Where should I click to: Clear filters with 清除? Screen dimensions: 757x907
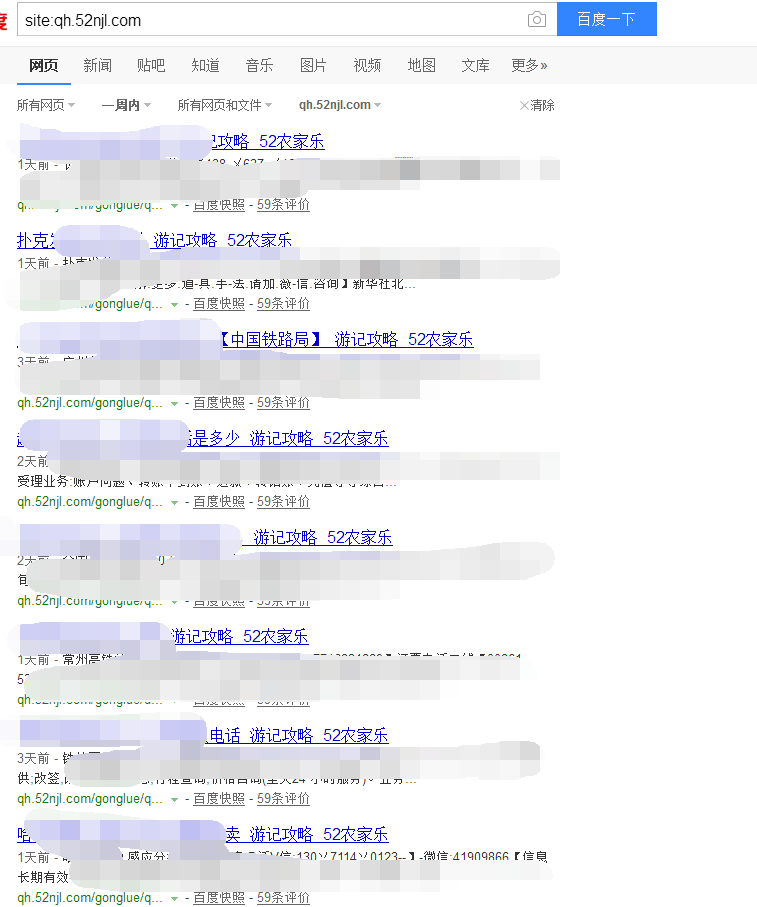coord(537,105)
